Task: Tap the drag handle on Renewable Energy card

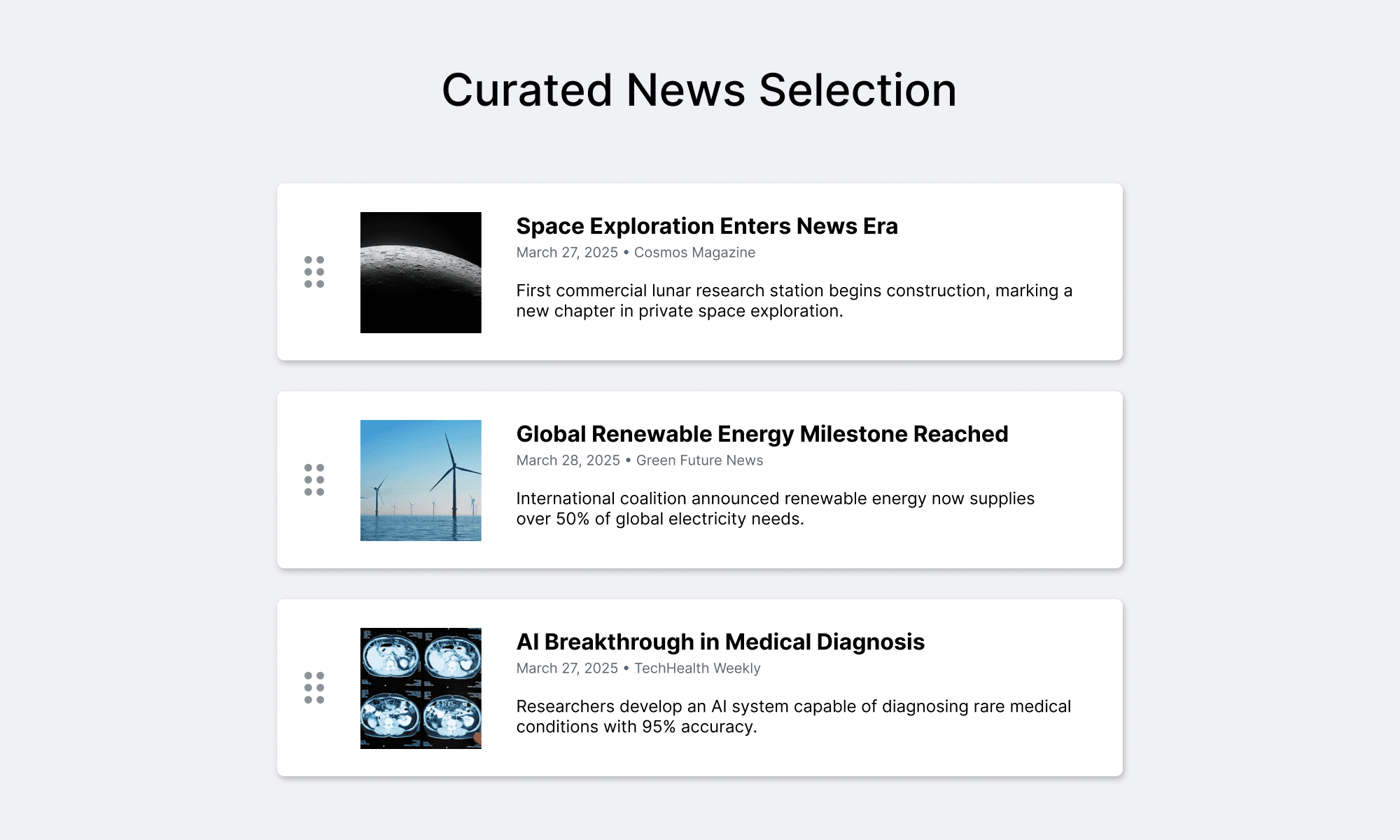Action: [x=314, y=479]
